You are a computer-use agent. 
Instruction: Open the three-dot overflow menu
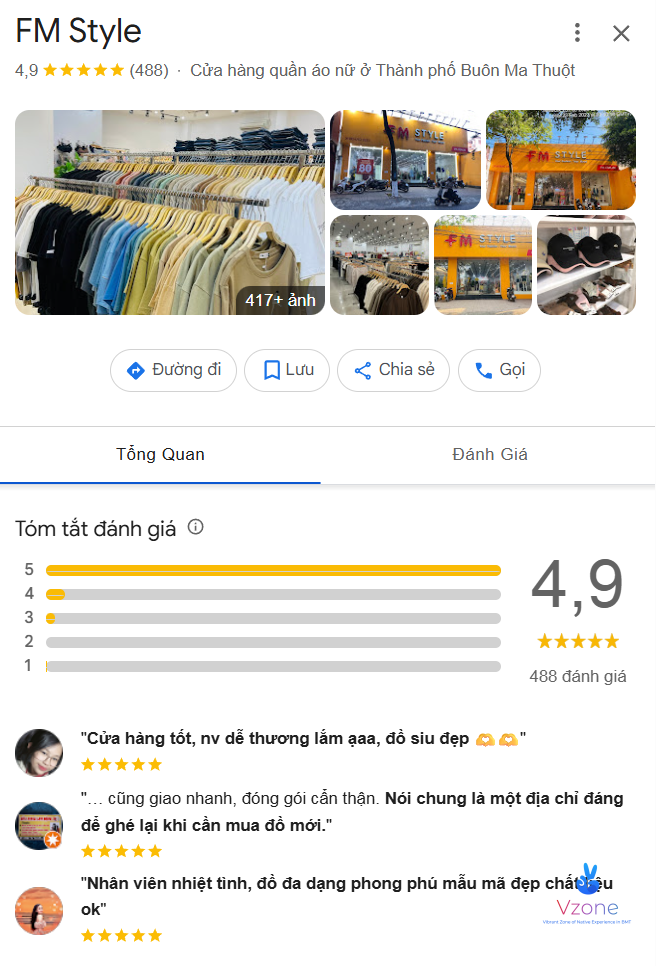point(577,33)
